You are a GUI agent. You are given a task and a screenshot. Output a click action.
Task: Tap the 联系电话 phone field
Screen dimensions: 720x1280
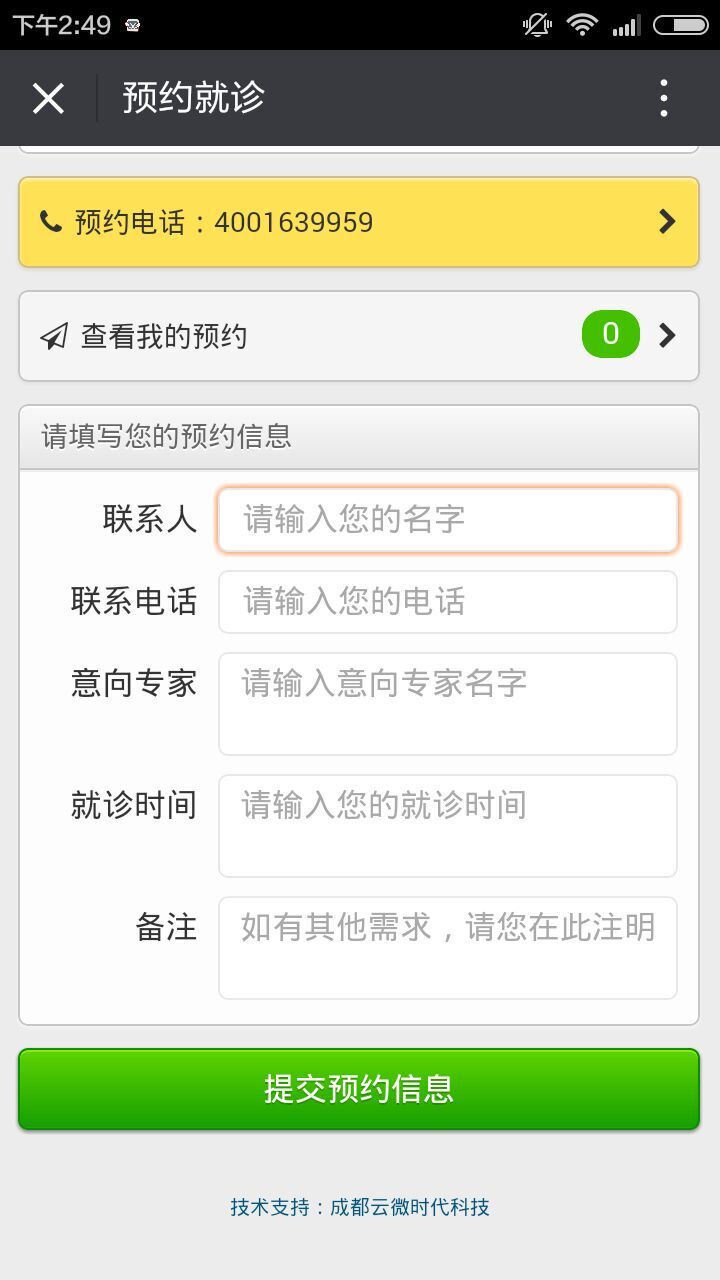pyautogui.click(x=448, y=602)
